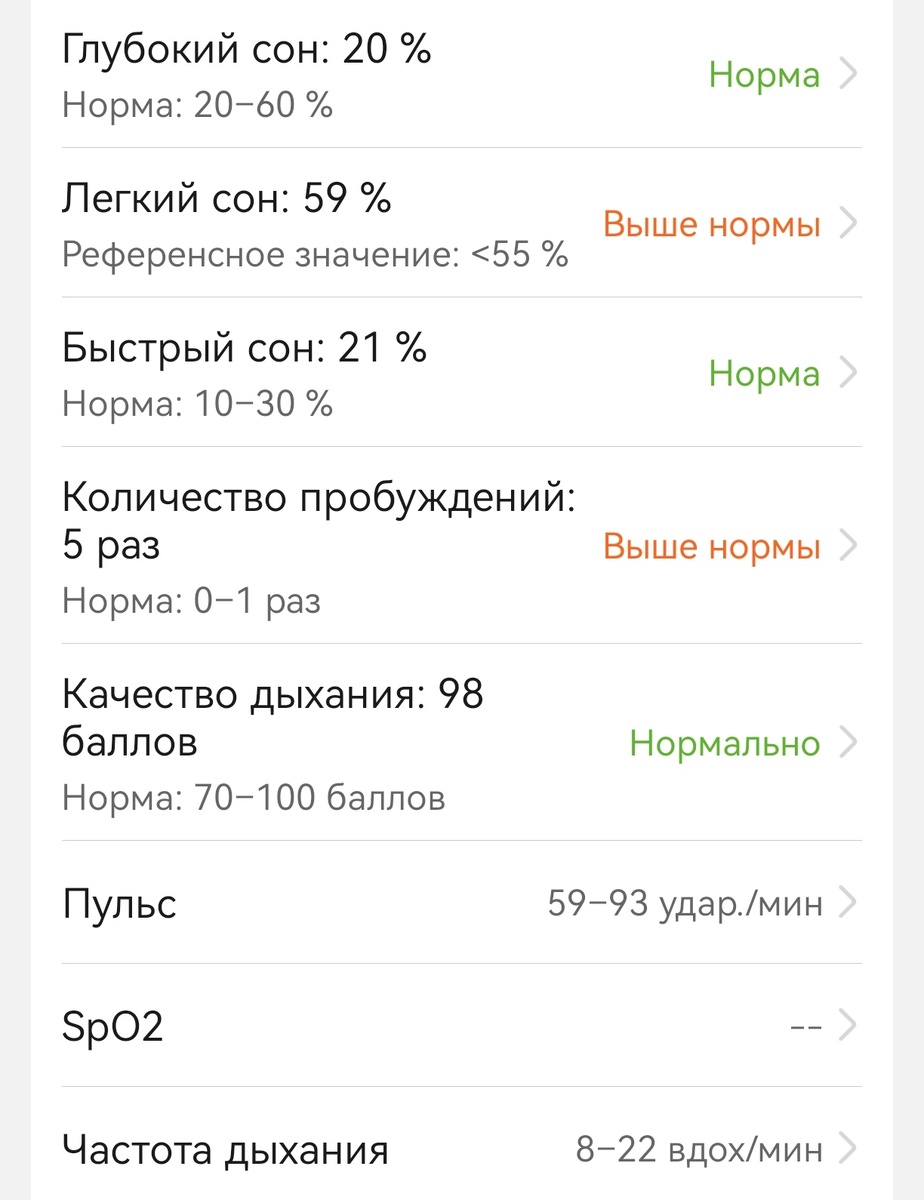Viewport: 924px width, 1200px height.
Task: Expand the REM sleep (Быстрый сон) row arrow
Action: pyautogui.click(x=848, y=373)
